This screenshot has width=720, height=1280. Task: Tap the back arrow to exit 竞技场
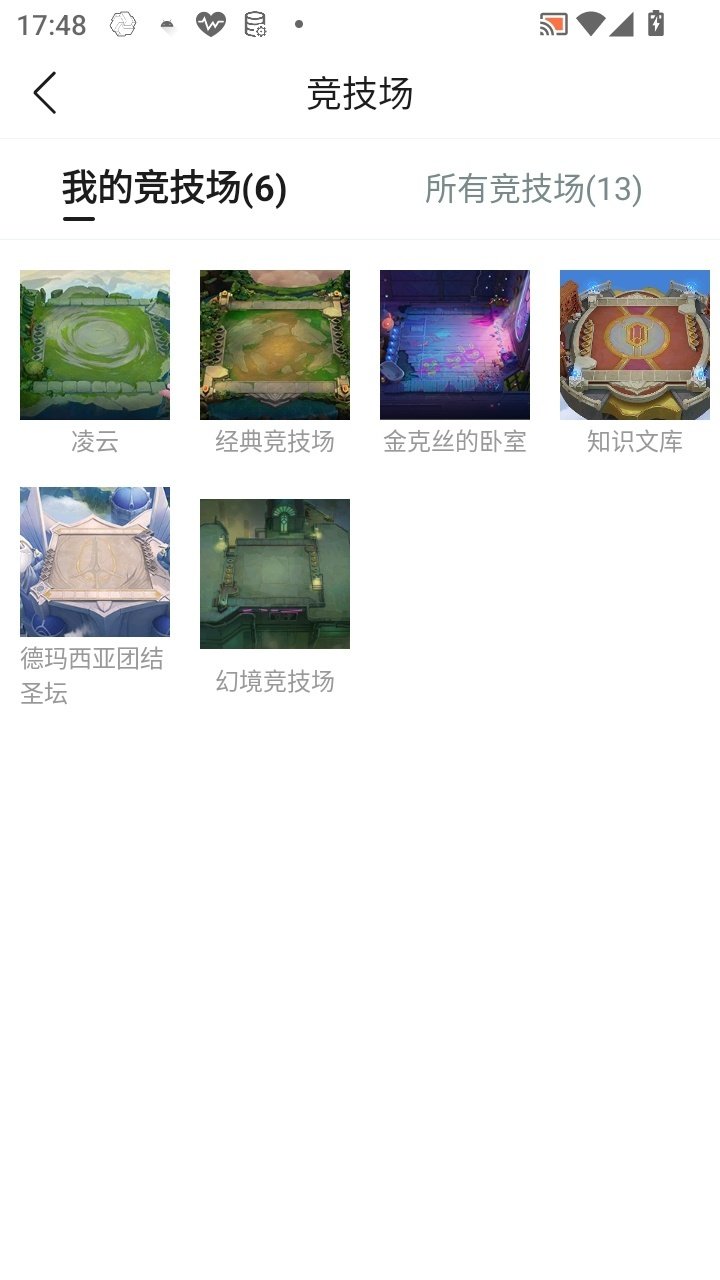[44, 91]
